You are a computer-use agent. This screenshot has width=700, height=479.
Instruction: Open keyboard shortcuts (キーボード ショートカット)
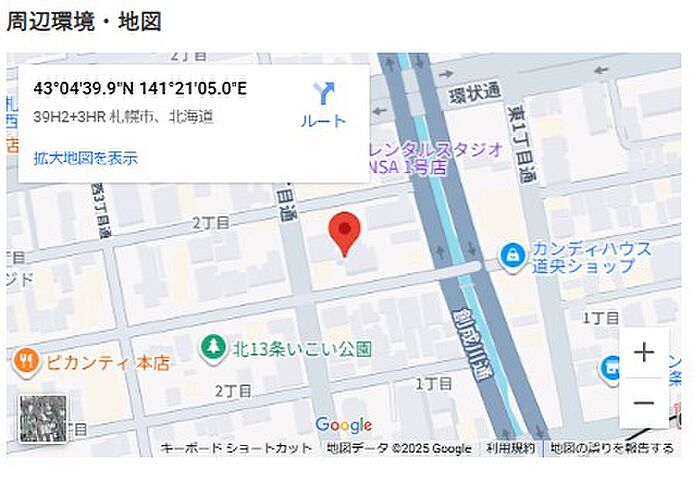(236, 449)
